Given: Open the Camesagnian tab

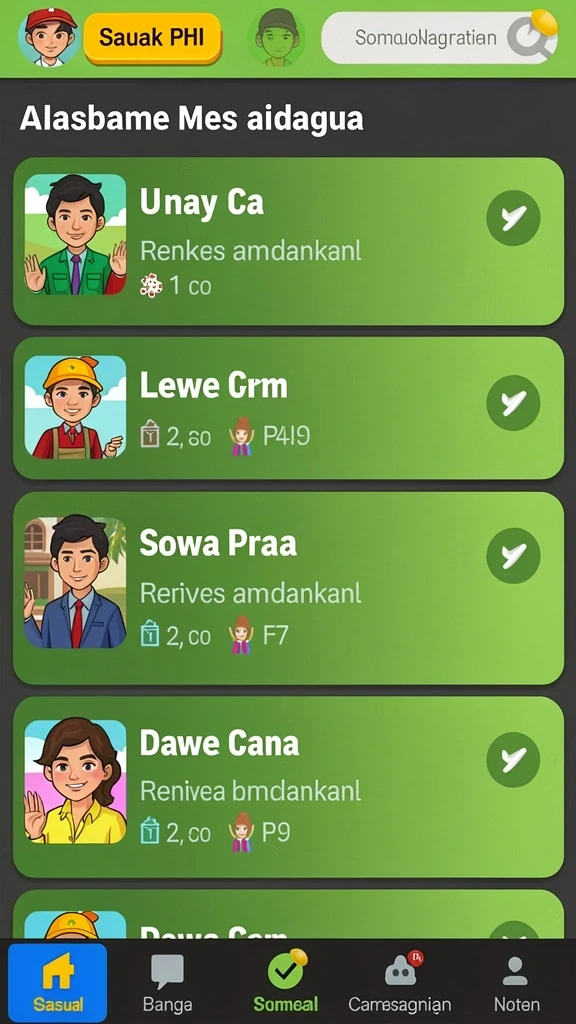Looking at the screenshot, I should point(400,984).
